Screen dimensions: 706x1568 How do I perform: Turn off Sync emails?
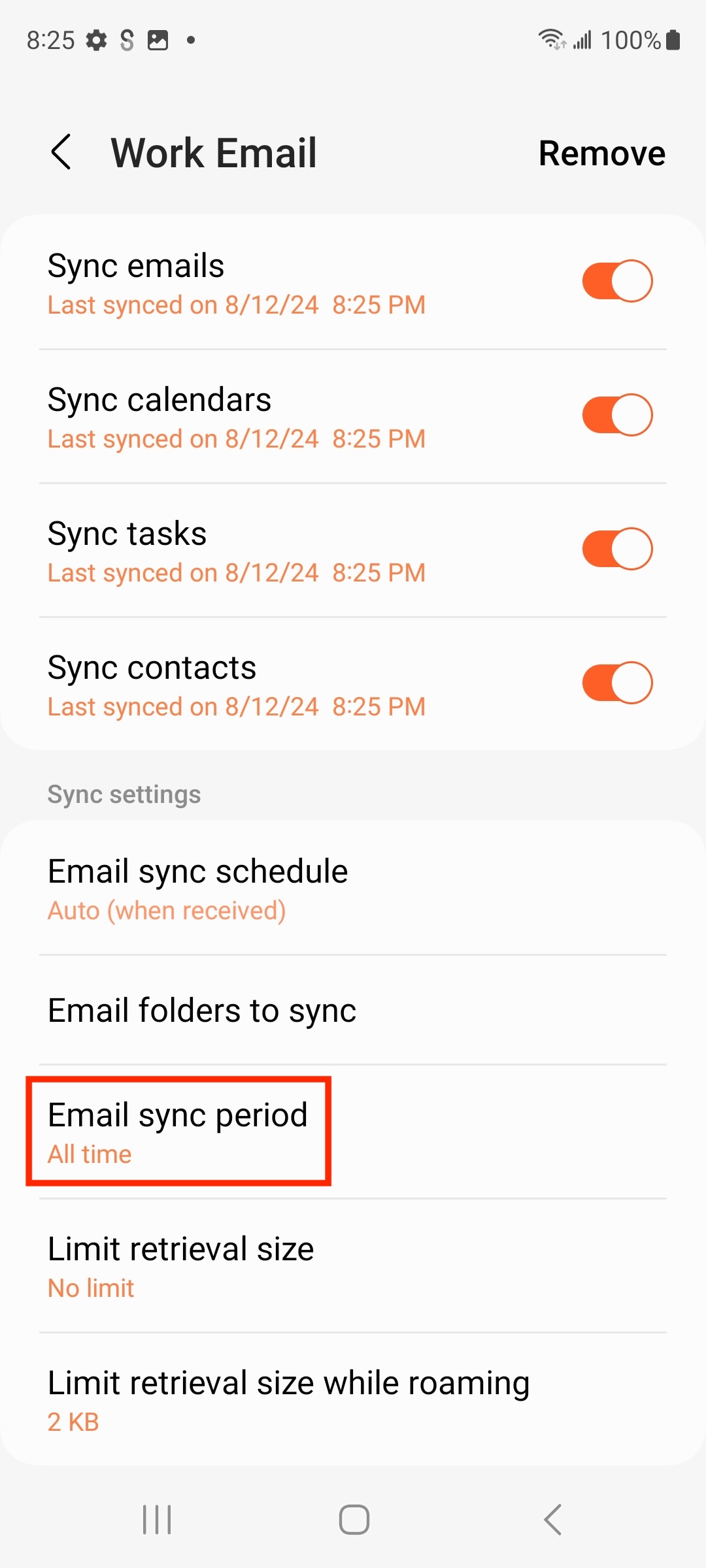[x=617, y=281]
